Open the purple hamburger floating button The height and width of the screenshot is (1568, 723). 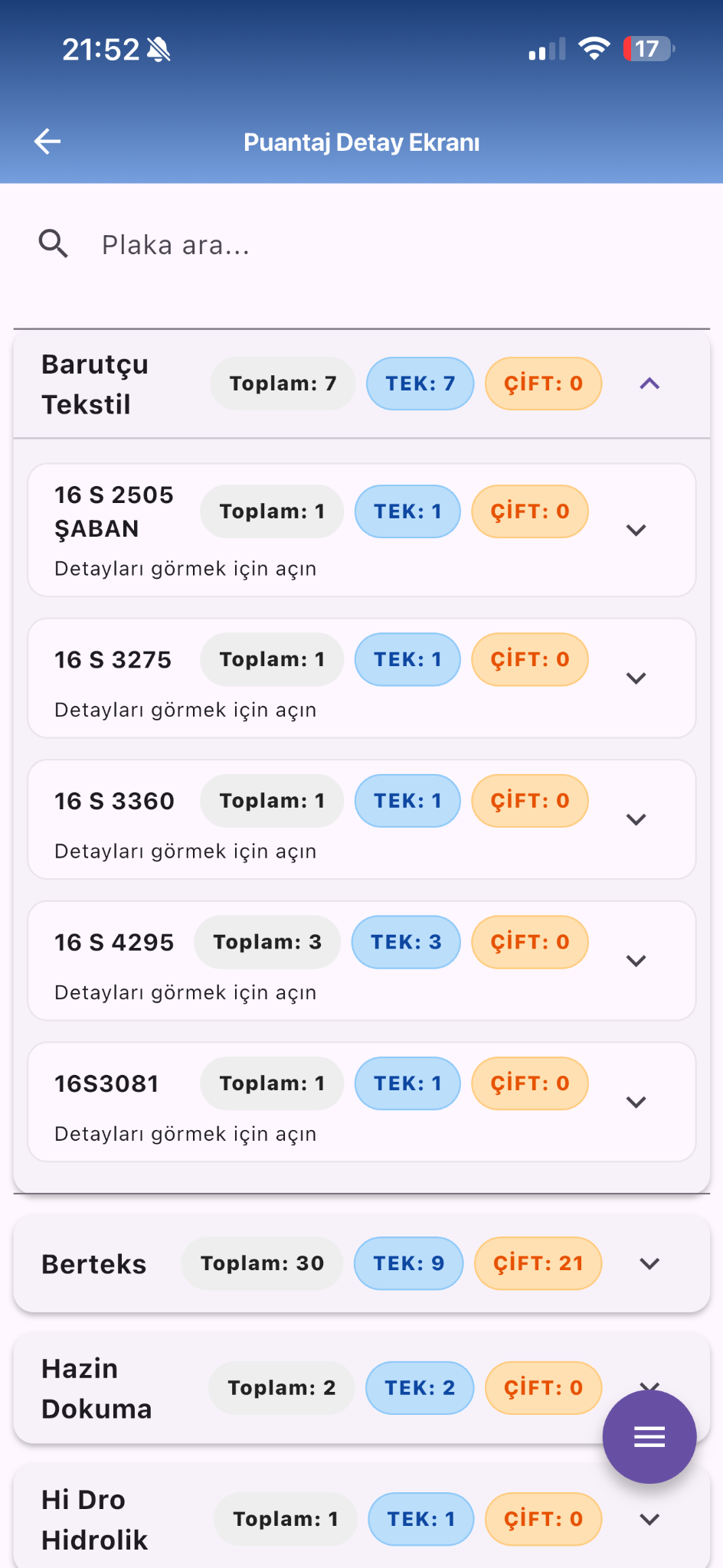(649, 1437)
